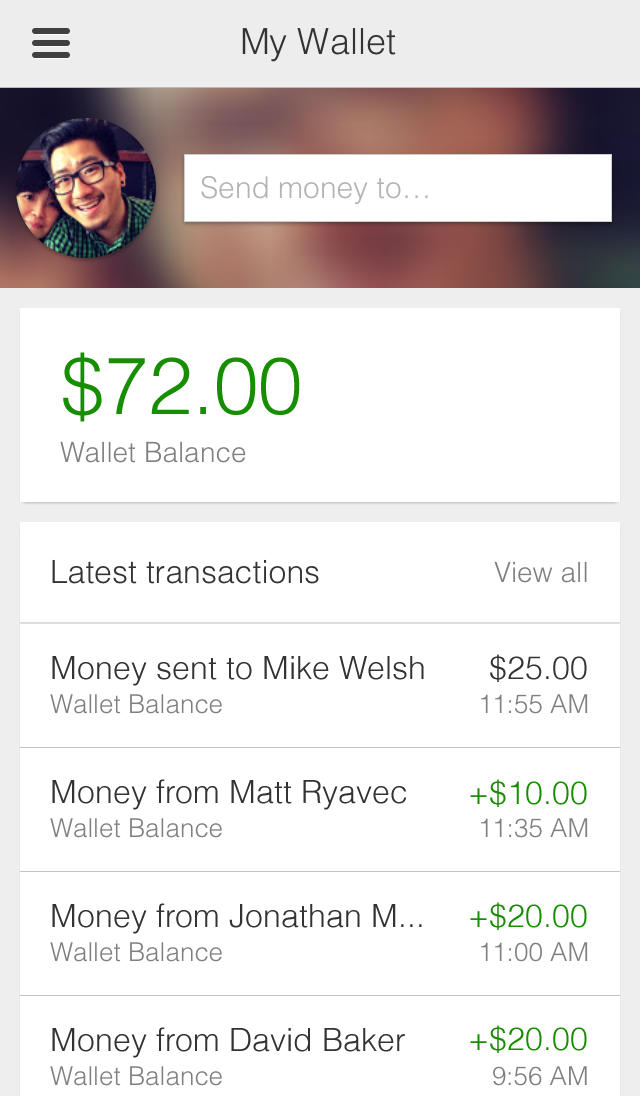This screenshot has width=640, height=1096.
Task: Tap the profile photo avatar
Action: (x=86, y=188)
